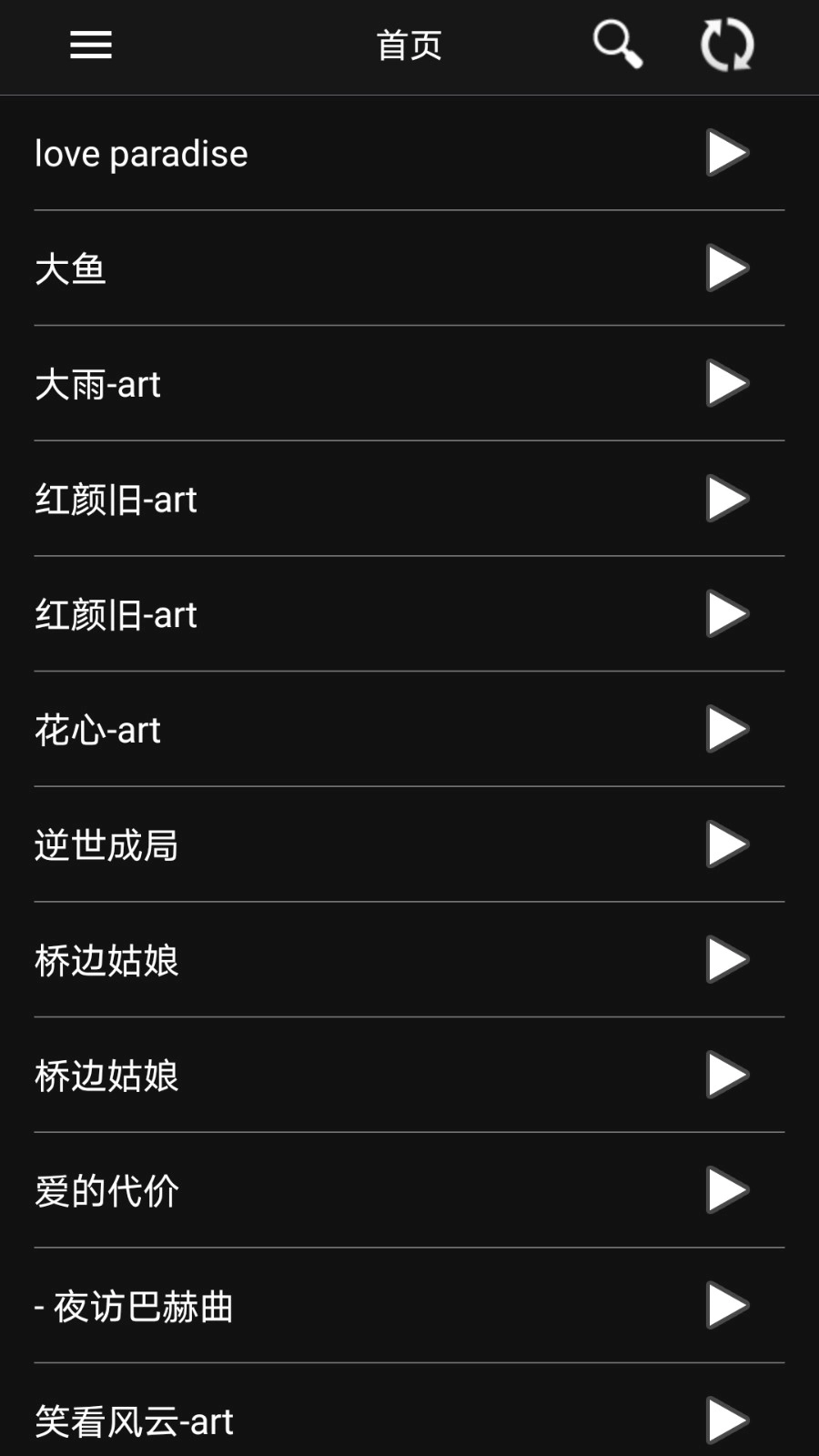Select the song title 'love paradise'

(140, 154)
